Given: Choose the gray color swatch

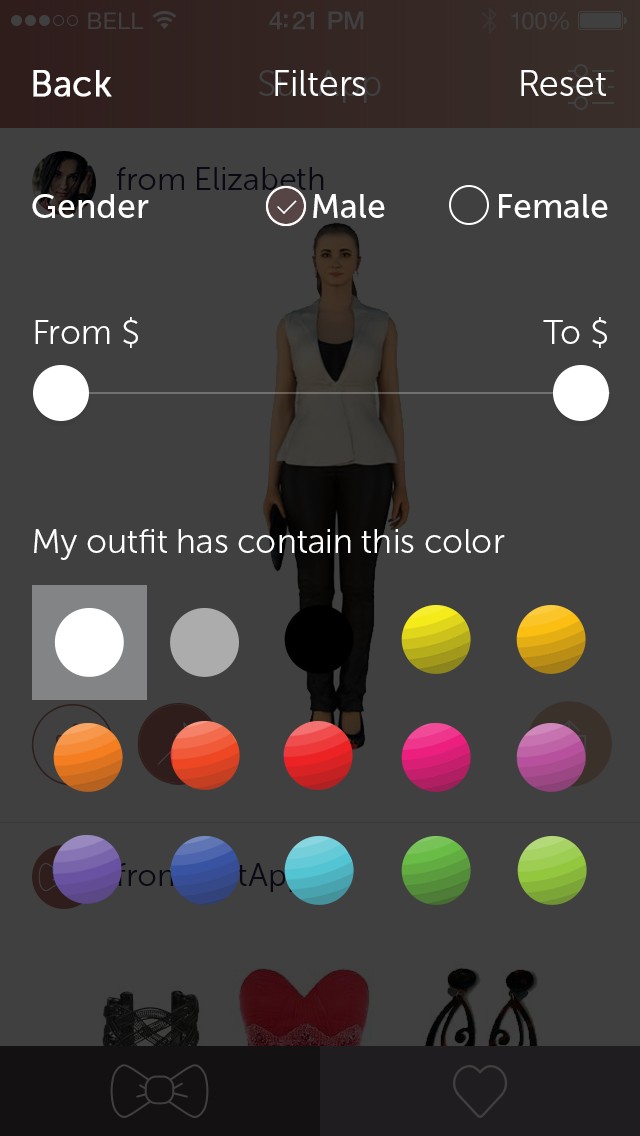Looking at the screenshot, I should click(x=204, y=642).
